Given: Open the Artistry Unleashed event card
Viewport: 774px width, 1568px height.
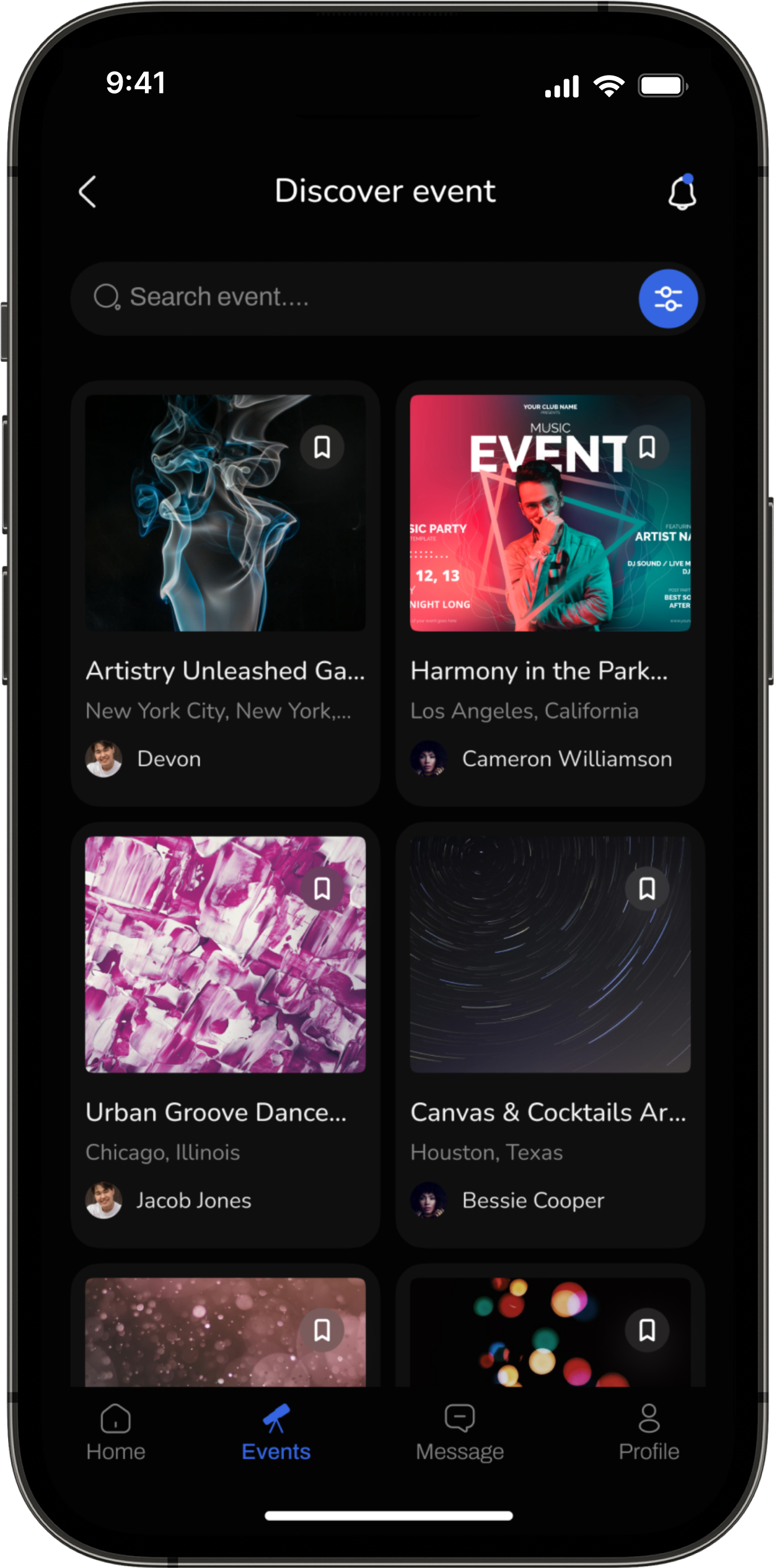Looking at the screenshot, I should pos(225,671).
